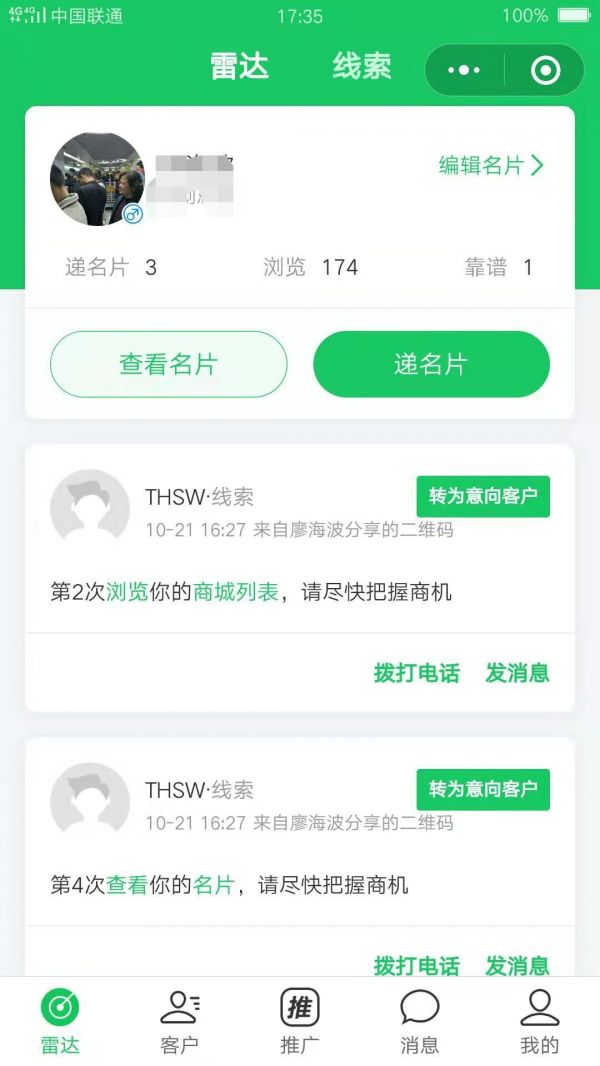
Task: Open the 名片 link in the second lead
Action: click(x=213, y=885)
